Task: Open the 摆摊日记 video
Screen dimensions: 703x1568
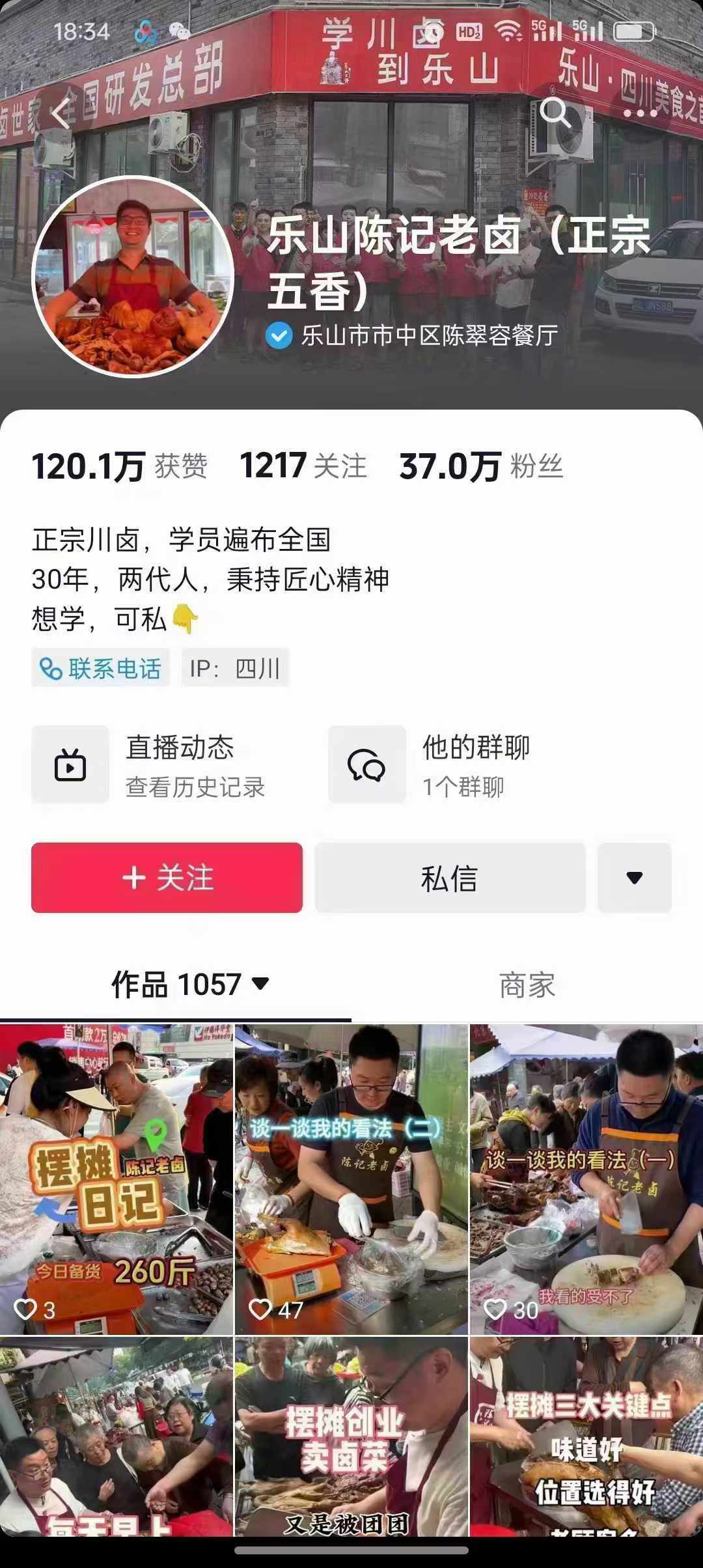Action: coord(117,1179)
